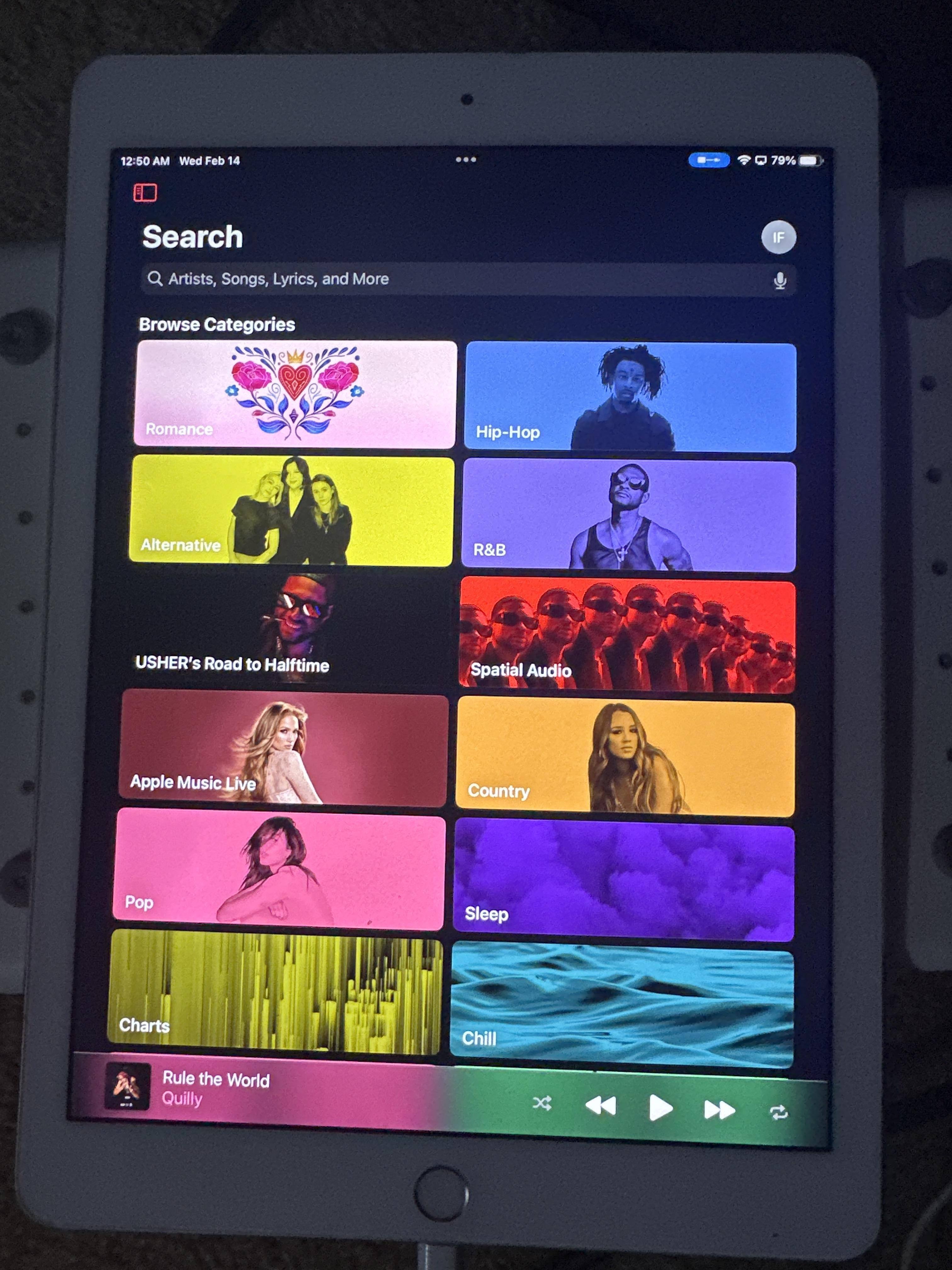Screen dimensions: 952x1270
Task: Open the Alternative category tile
Action: click(x=292, y=510)
